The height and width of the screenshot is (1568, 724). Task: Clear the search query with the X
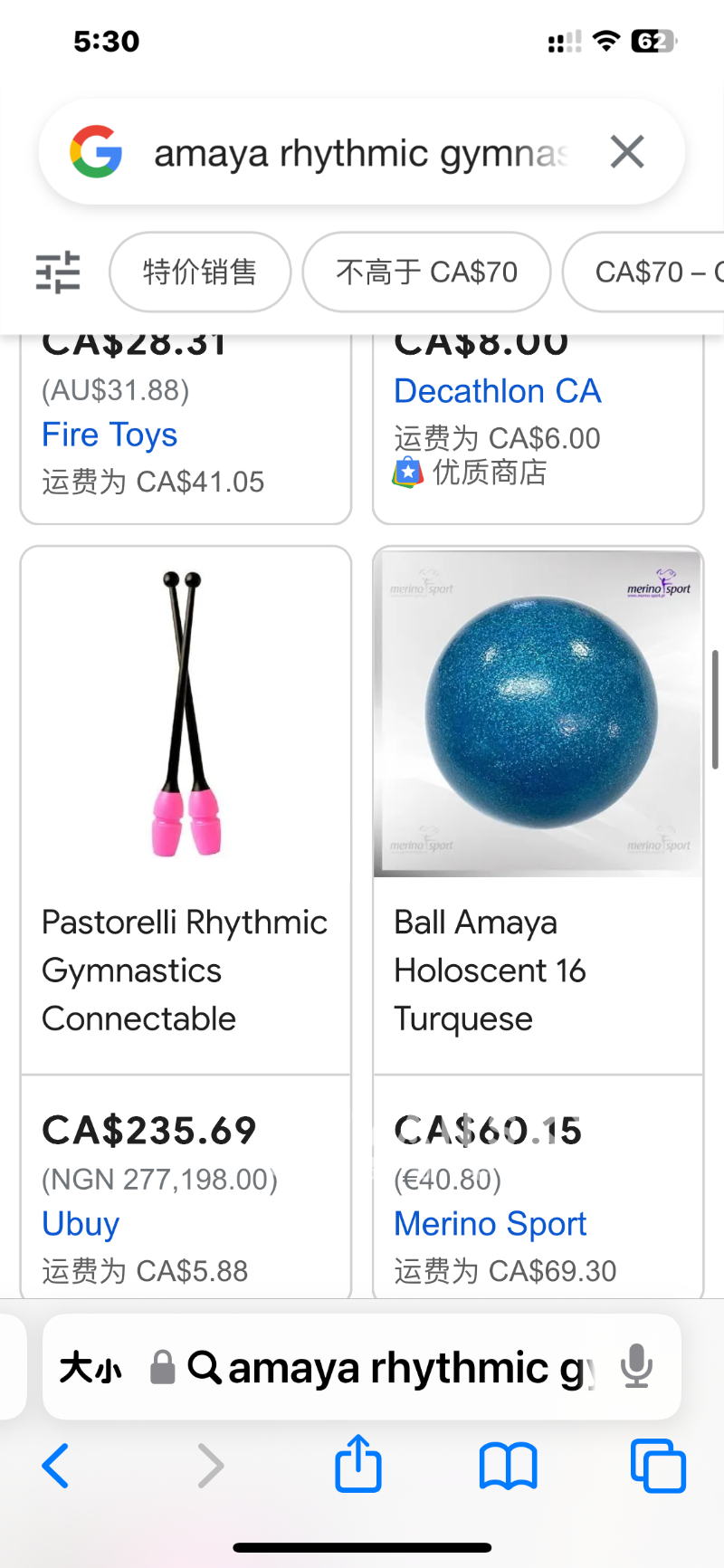click(x=626, y=152)
